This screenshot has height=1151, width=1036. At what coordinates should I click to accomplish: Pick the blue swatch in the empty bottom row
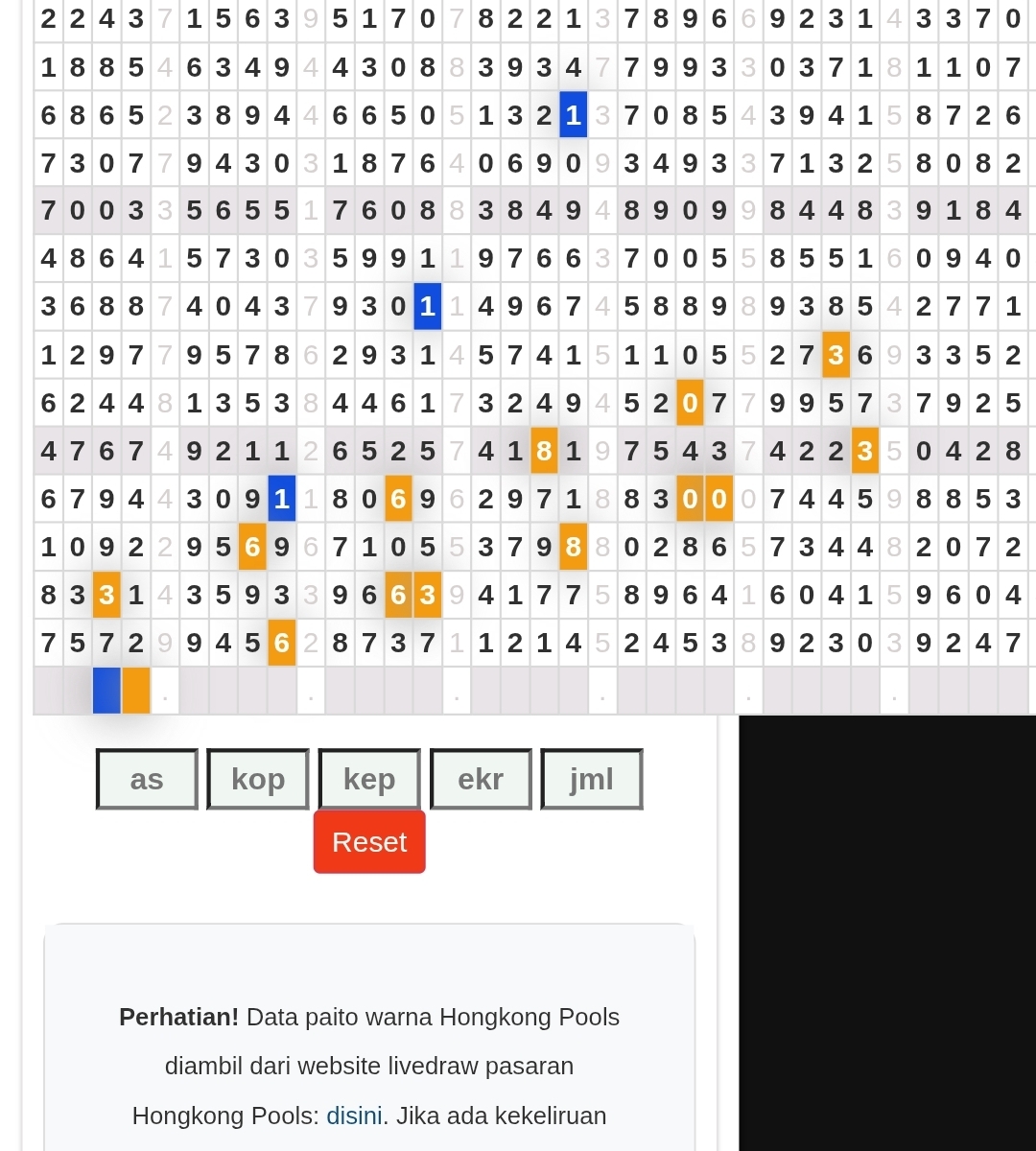point(106,691)
